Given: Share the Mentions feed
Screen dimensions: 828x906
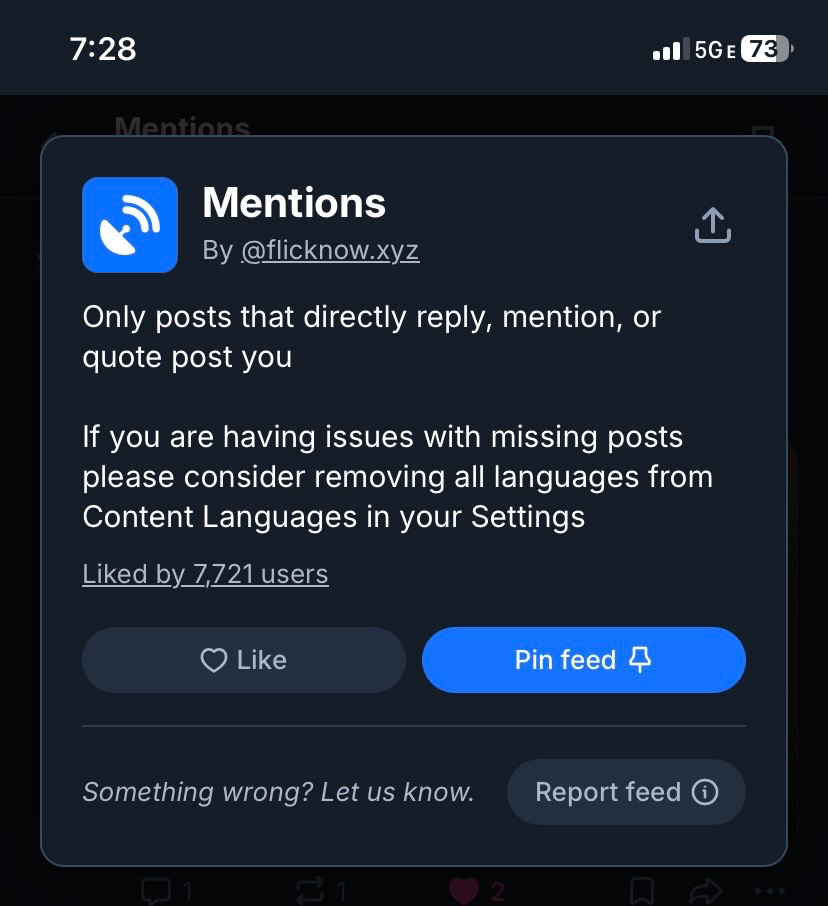Looking at the screenshot, I should pos(712,225).
